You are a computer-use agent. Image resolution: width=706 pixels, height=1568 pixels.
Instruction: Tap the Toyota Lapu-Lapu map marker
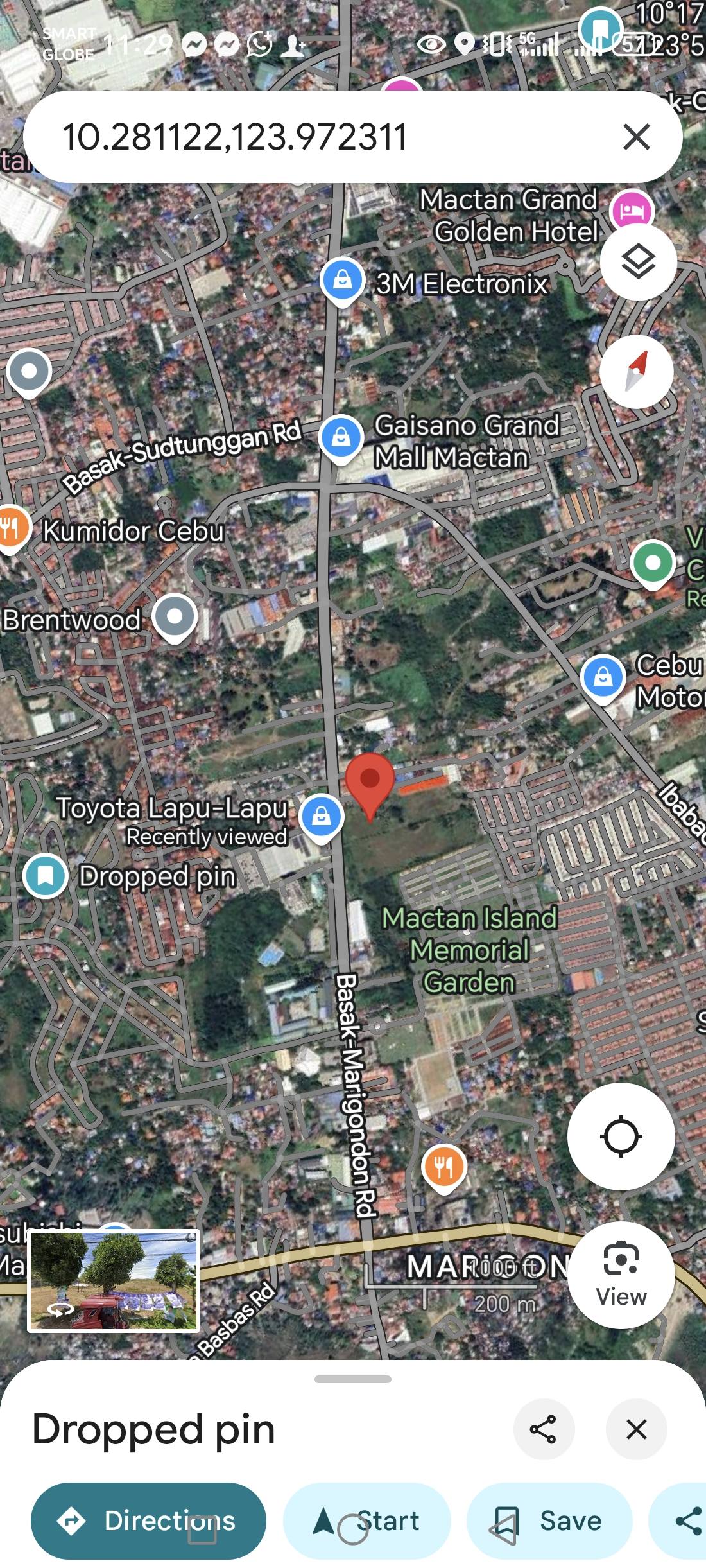(322, 816)
